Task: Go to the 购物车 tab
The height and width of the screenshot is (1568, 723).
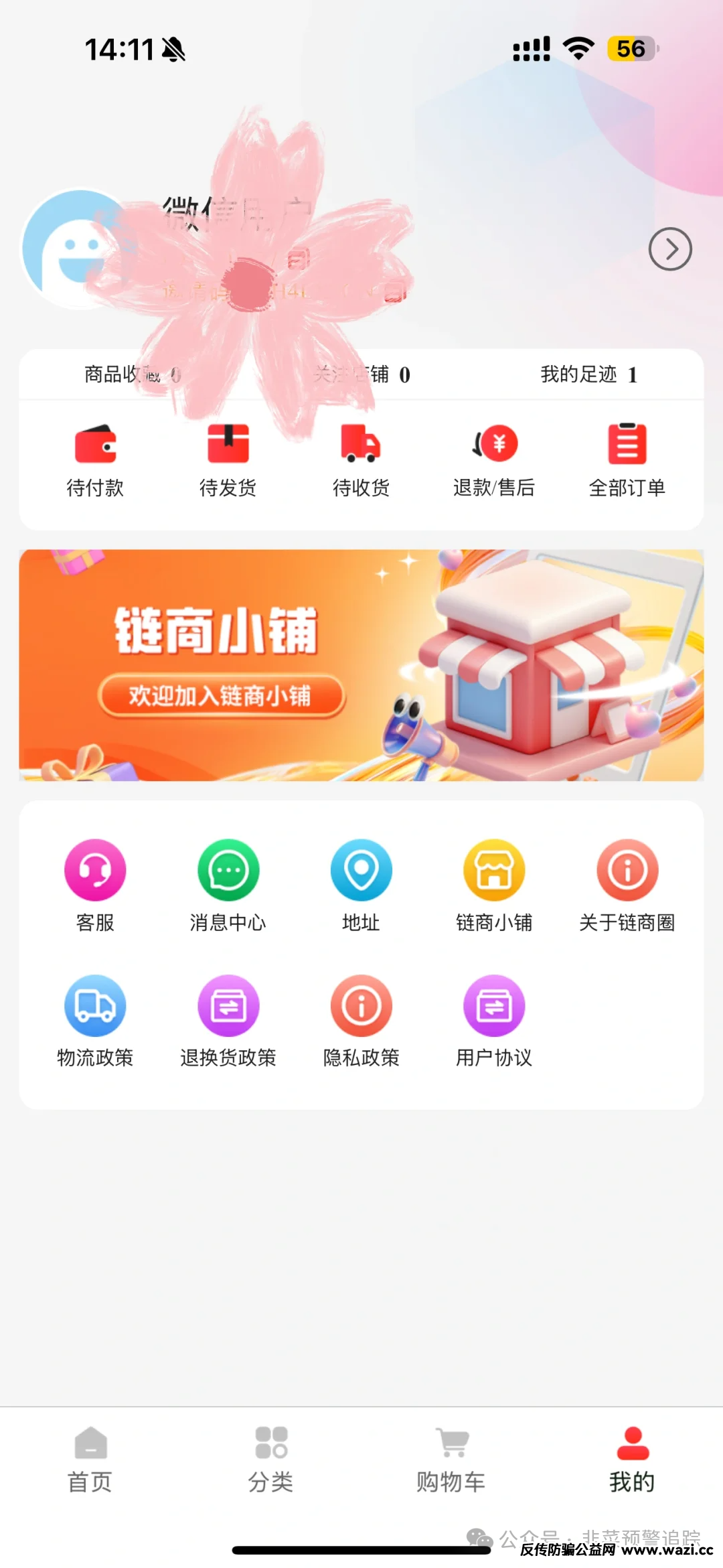Action: point(451,1460)
